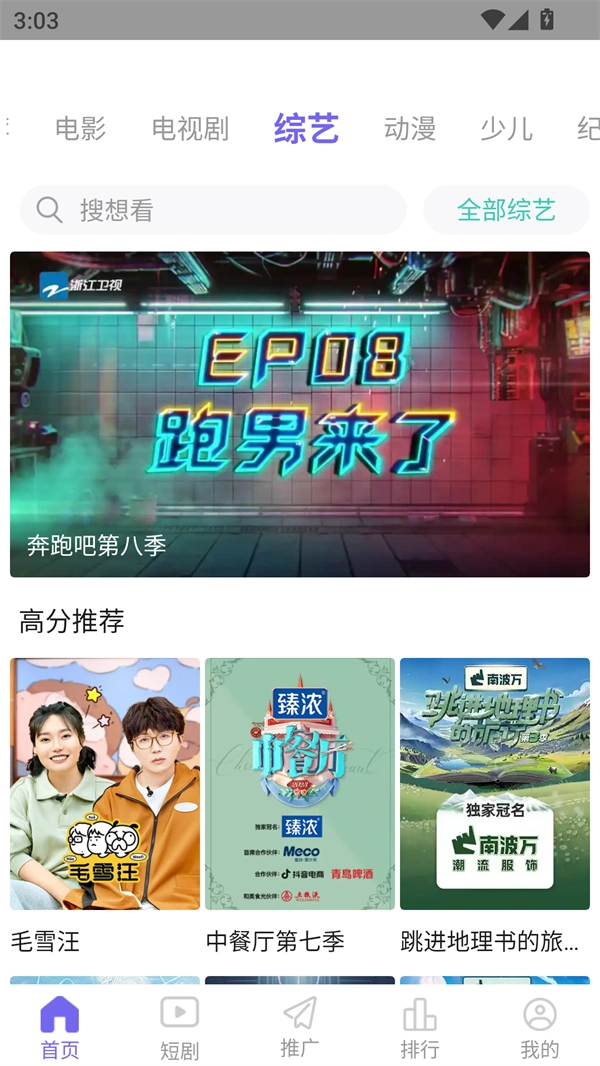This screenshot has height=1066, width=600.
Task: Go to the 我的 profile tab
Action: point(540,1027)
